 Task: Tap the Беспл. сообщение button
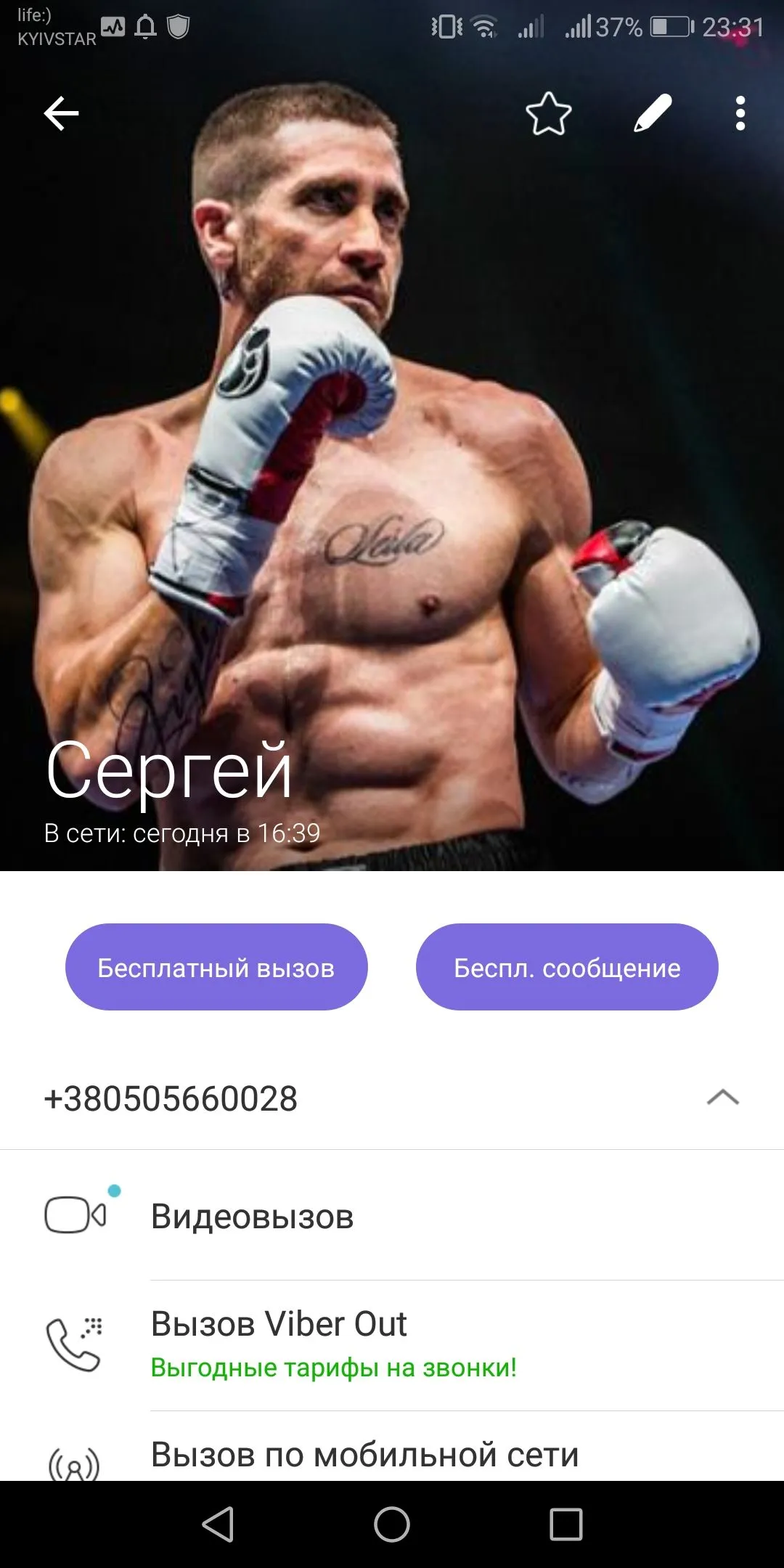567,967
